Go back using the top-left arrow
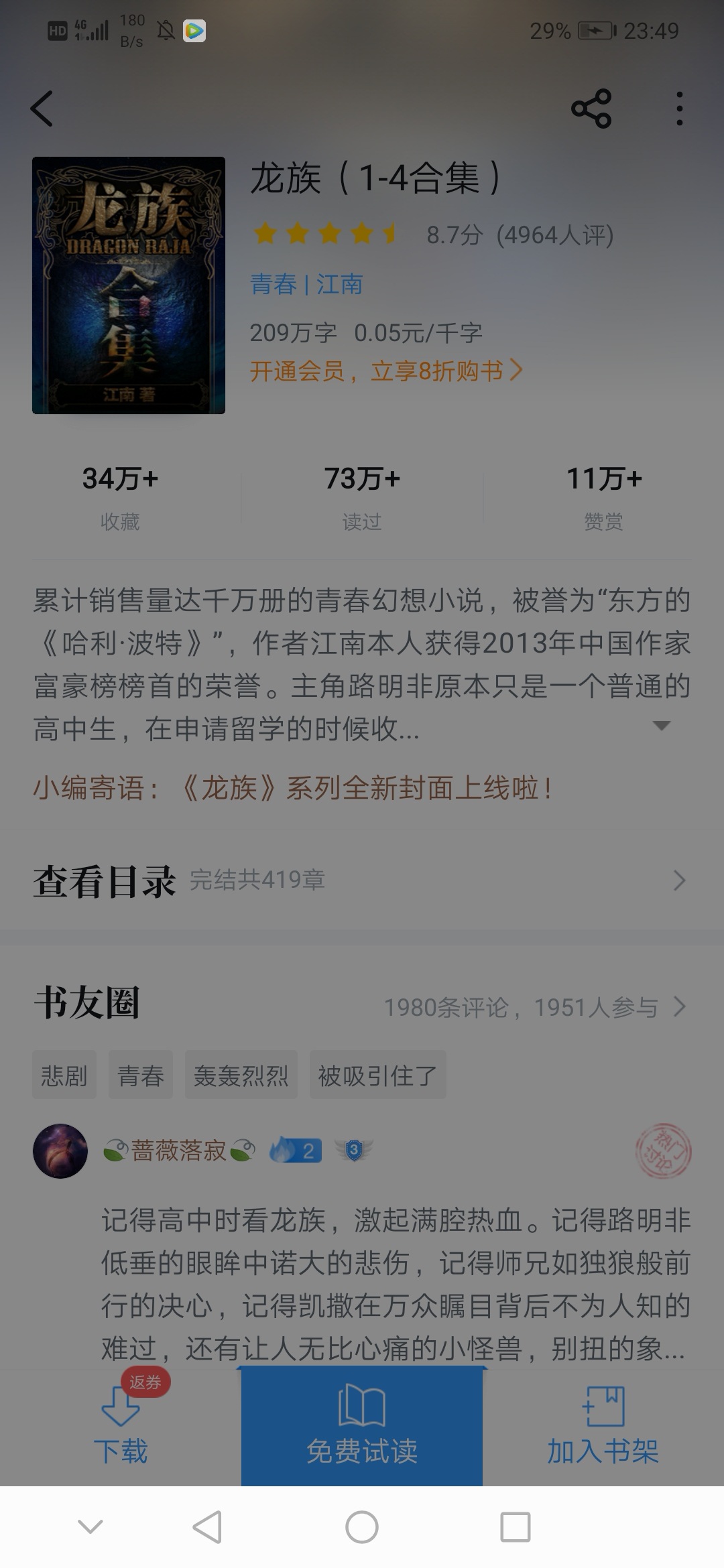724x1568 pixels. 42,108
